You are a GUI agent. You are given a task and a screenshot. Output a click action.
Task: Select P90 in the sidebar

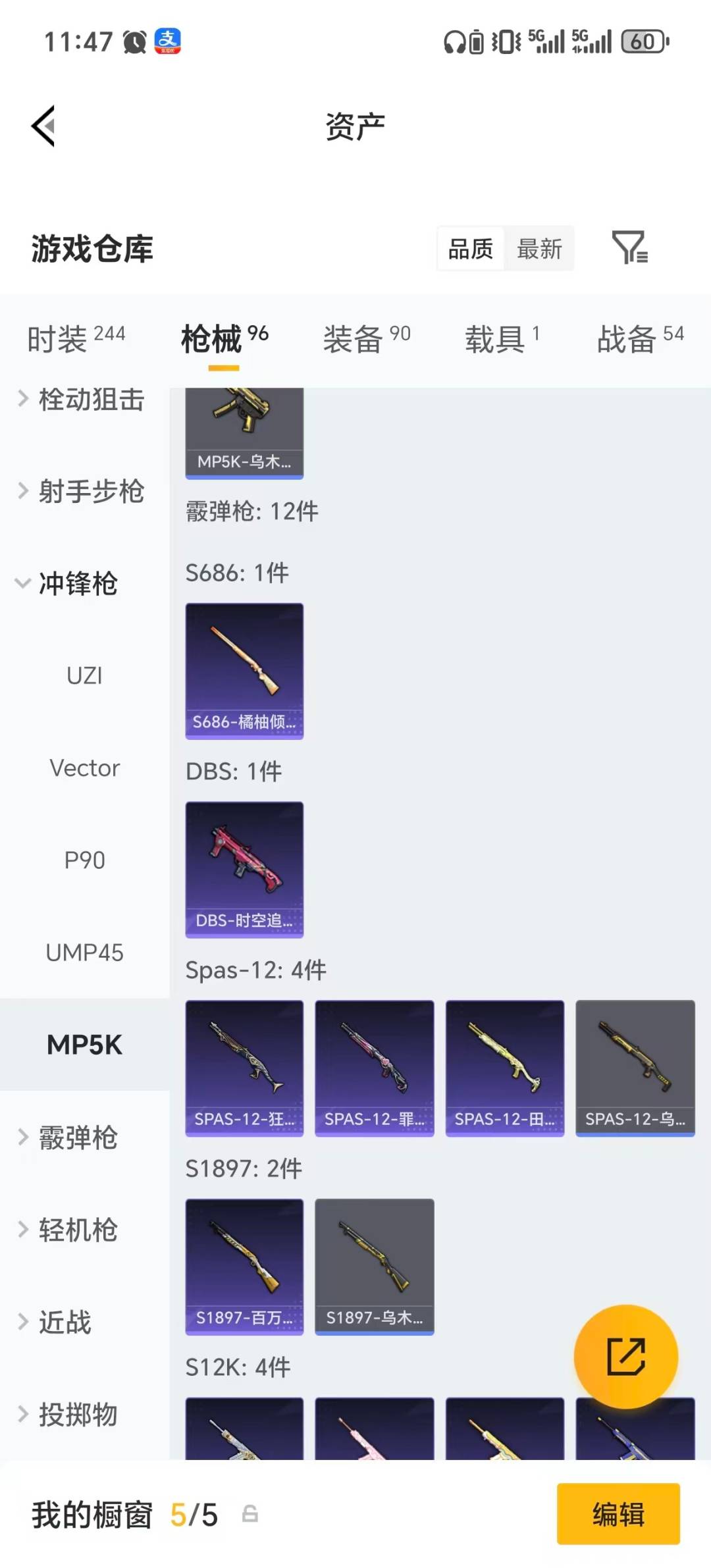(86, 860)
